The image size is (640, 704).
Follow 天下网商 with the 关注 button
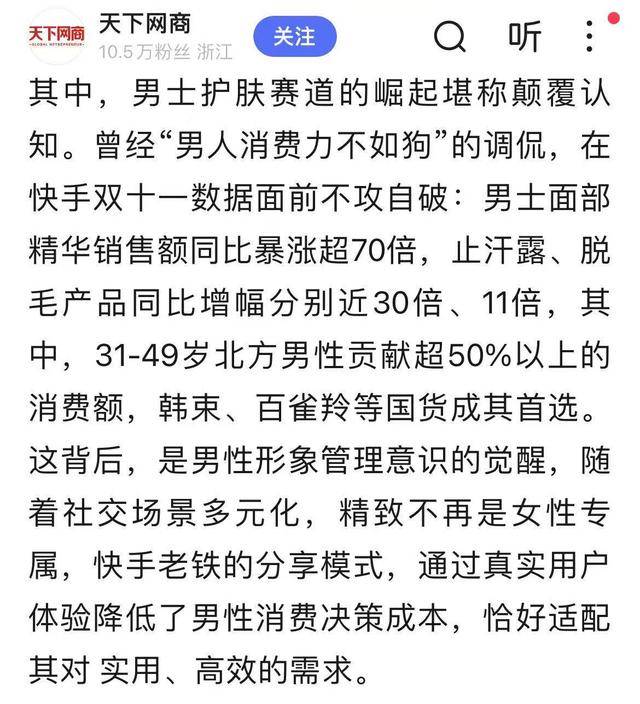coord(295,37)
